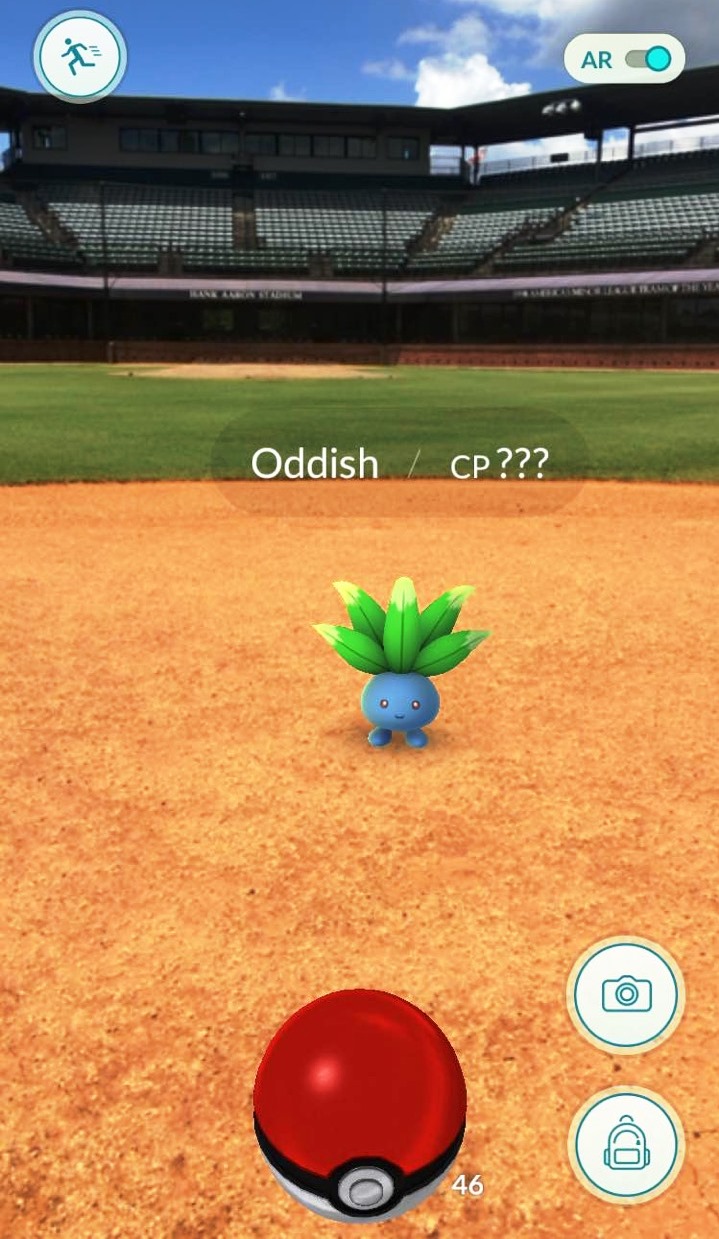The height and width of the screenshot is (1239, 719).
Task: Run away from the Oddish encounter
Action: click(79, 57)
